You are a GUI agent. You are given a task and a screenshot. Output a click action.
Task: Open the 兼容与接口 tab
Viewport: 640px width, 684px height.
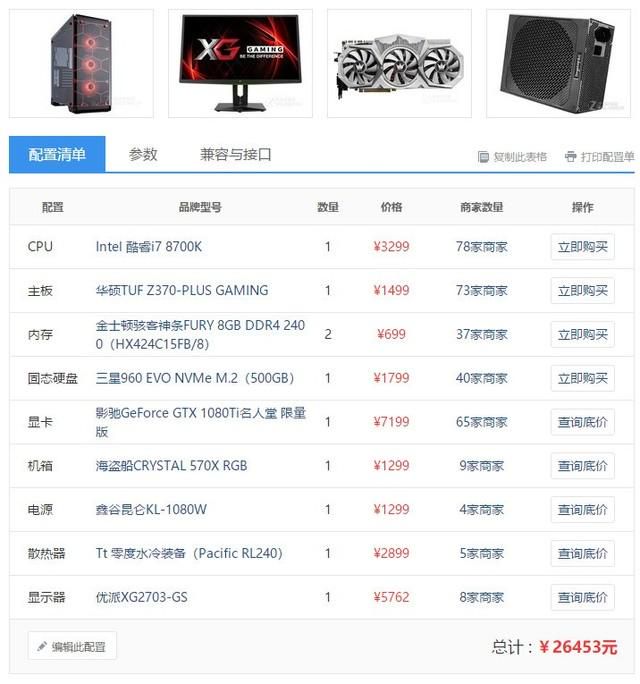pos(235,155)
